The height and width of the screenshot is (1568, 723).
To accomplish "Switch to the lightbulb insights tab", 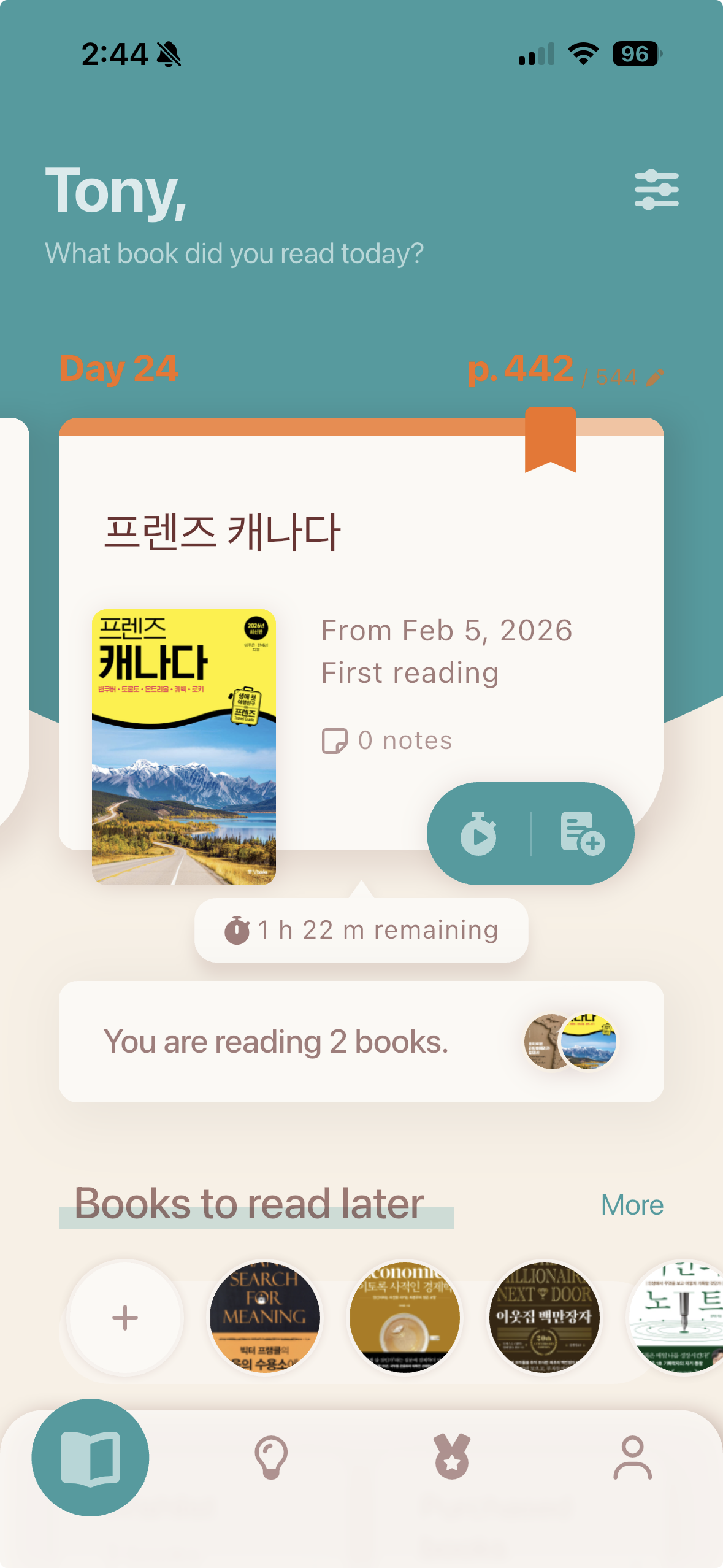I will click(270, 1458).
